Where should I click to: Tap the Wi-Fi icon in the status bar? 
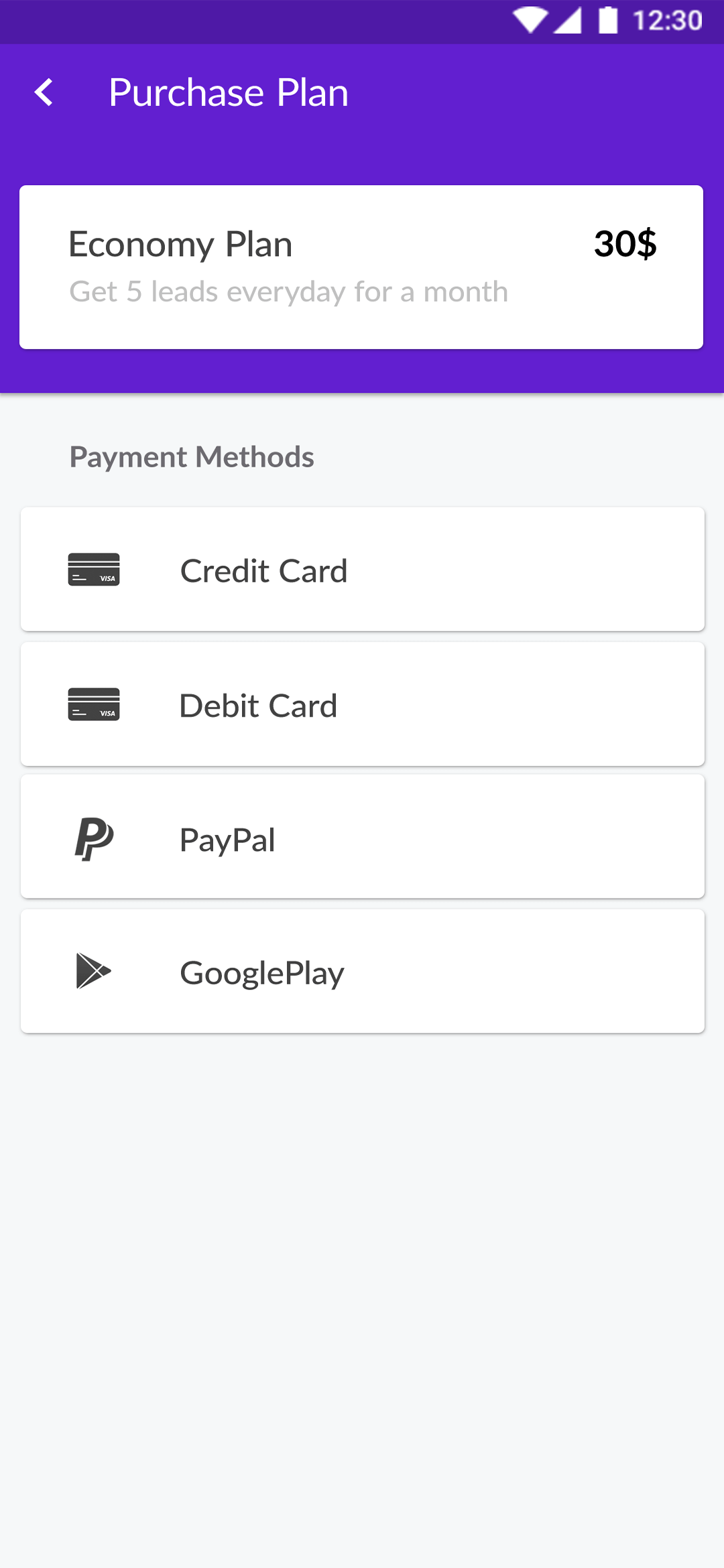532,21
